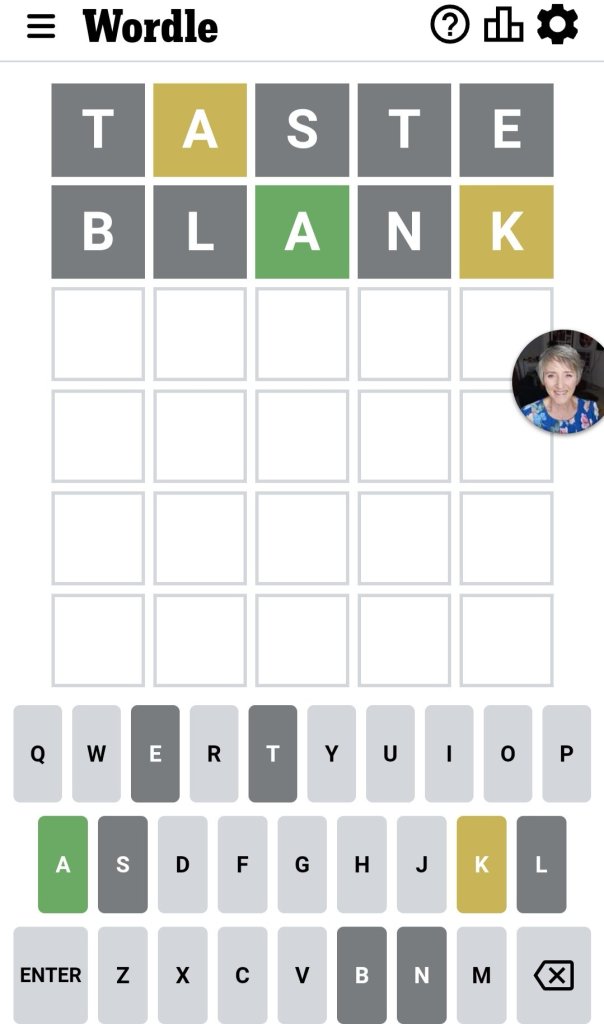
Task: Submit the guess with ENTER key
Action: 50,975
